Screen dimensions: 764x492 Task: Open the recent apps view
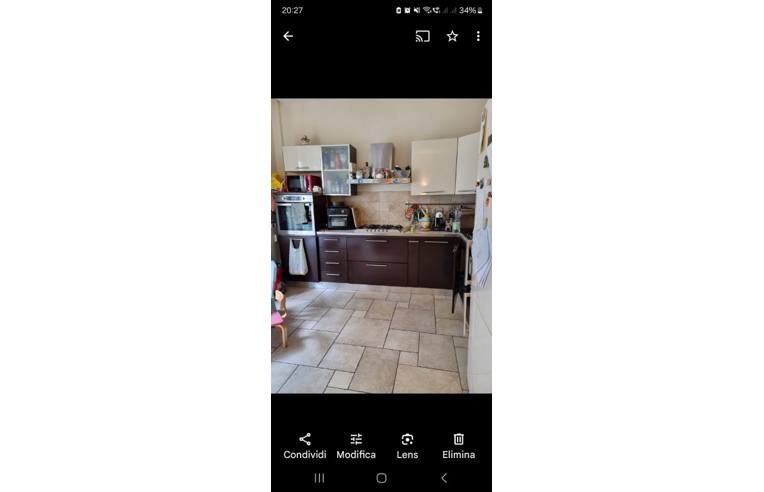(319, 478)
